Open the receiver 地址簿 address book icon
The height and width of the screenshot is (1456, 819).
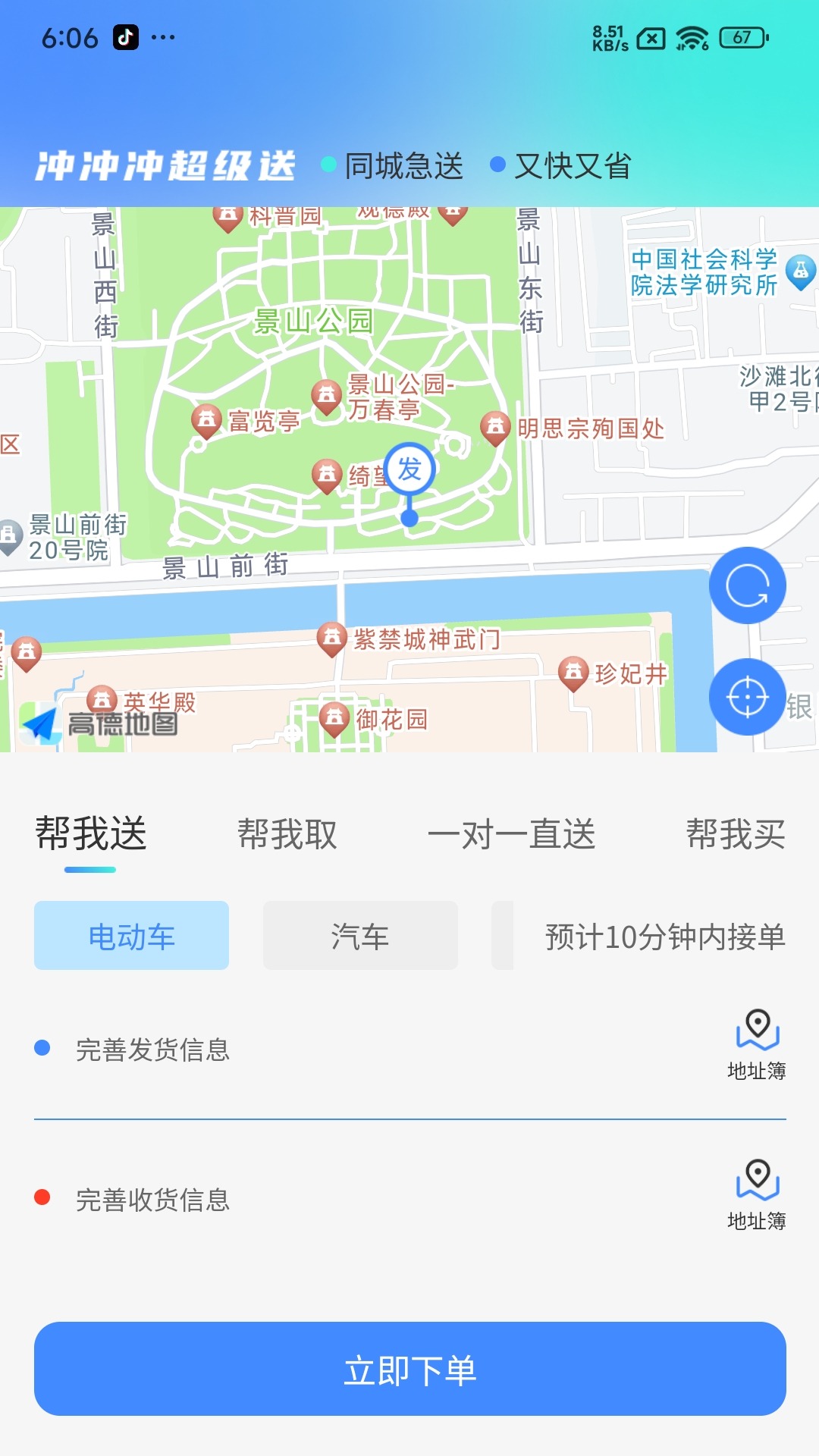[x=758, y=1189]
